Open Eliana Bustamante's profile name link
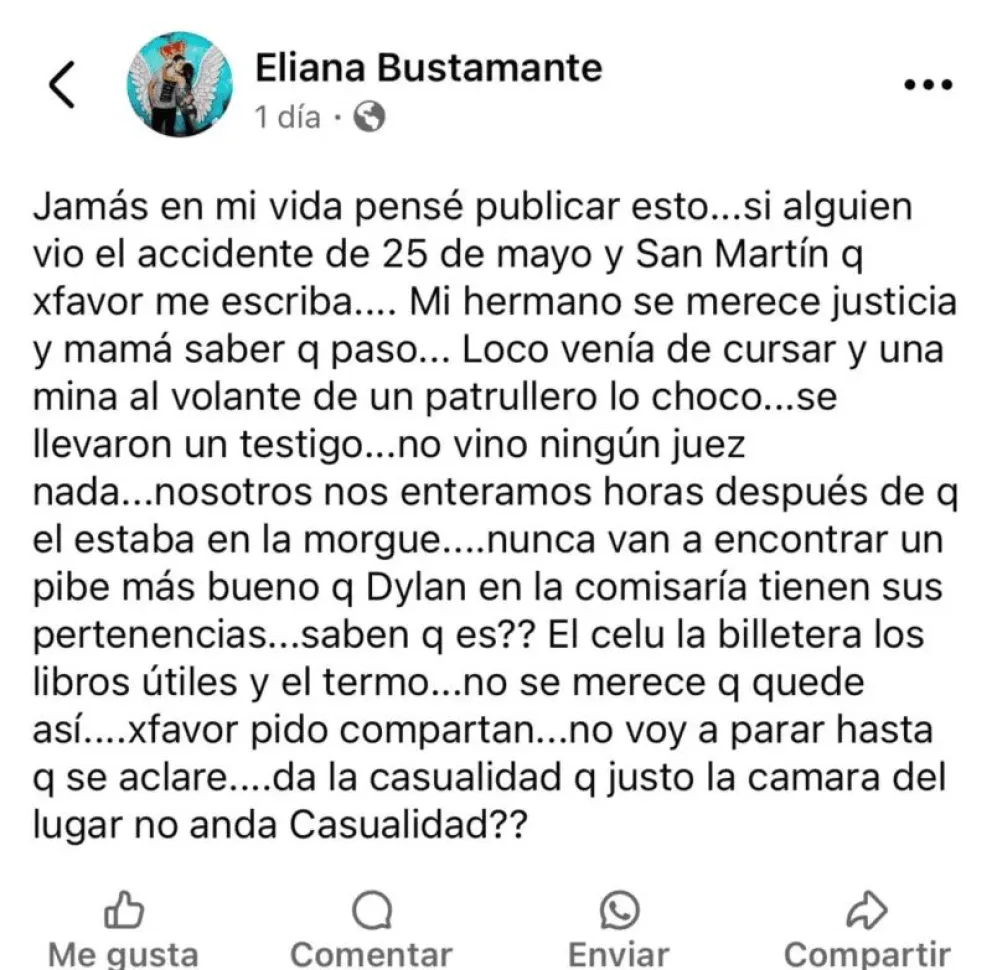This screenshot has width=992, height=970. click(429, 68)
